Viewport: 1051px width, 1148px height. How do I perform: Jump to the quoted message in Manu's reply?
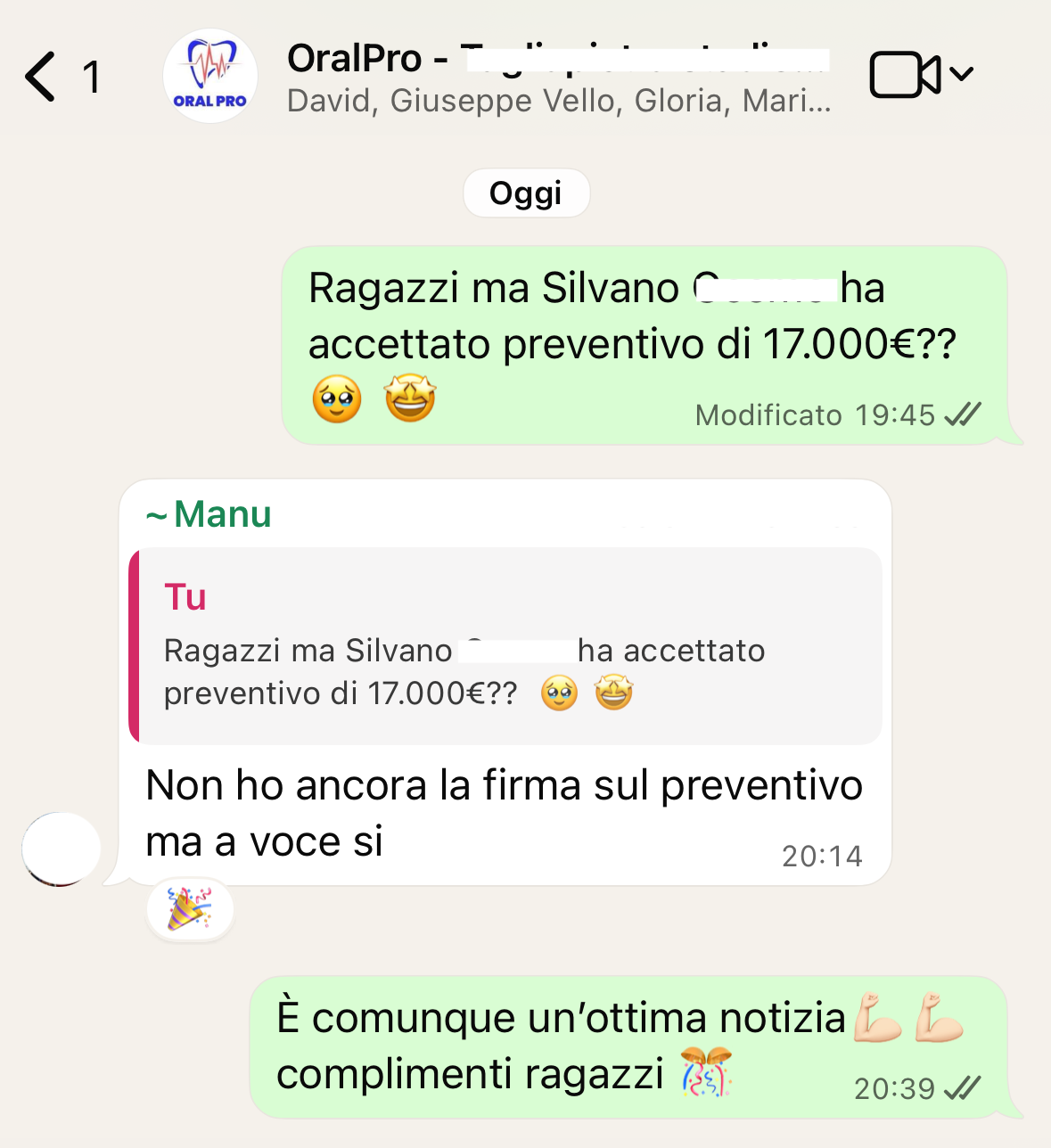505,646
